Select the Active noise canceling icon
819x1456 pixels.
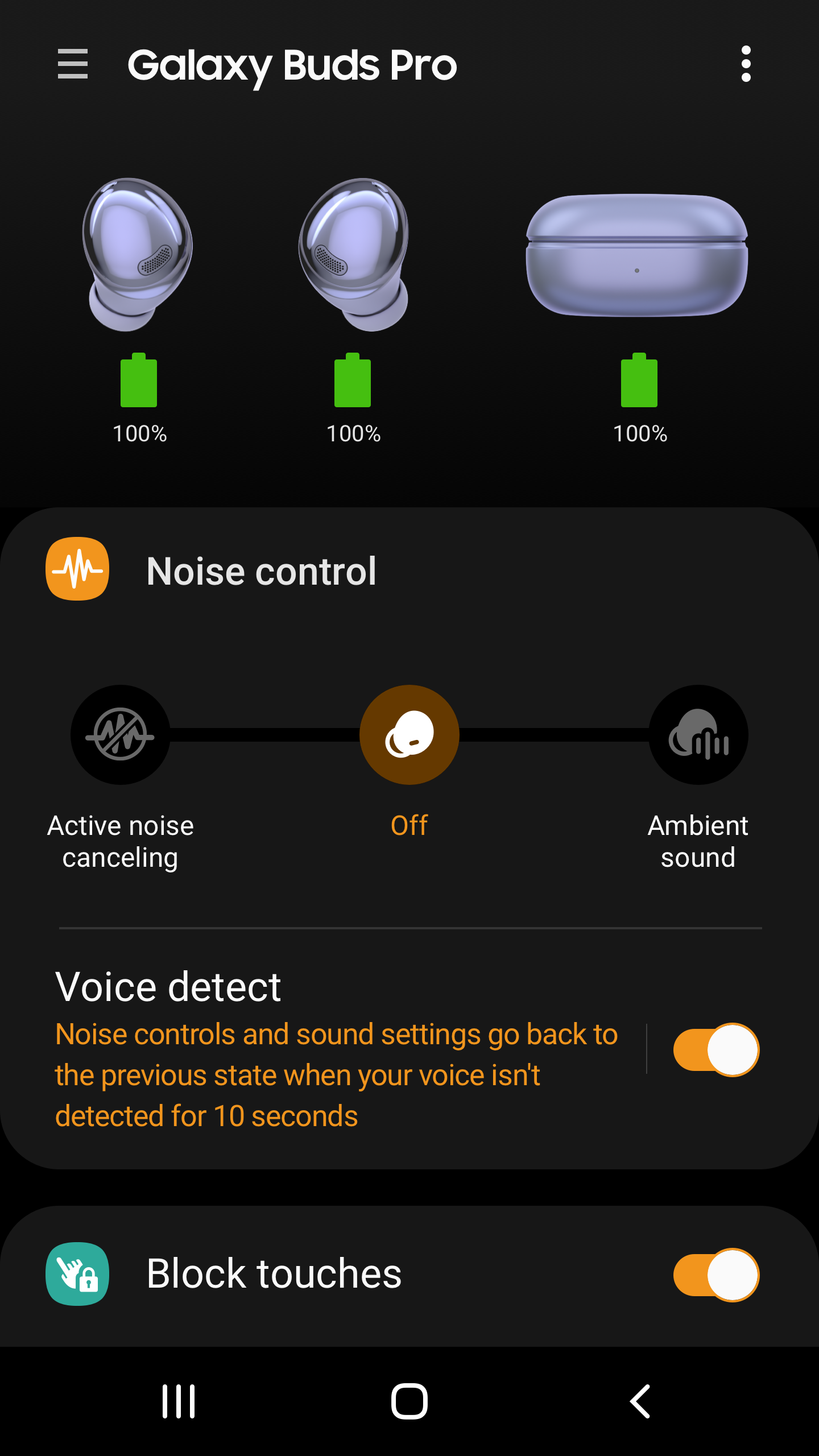pyautogui.click(x=120, y=734)
